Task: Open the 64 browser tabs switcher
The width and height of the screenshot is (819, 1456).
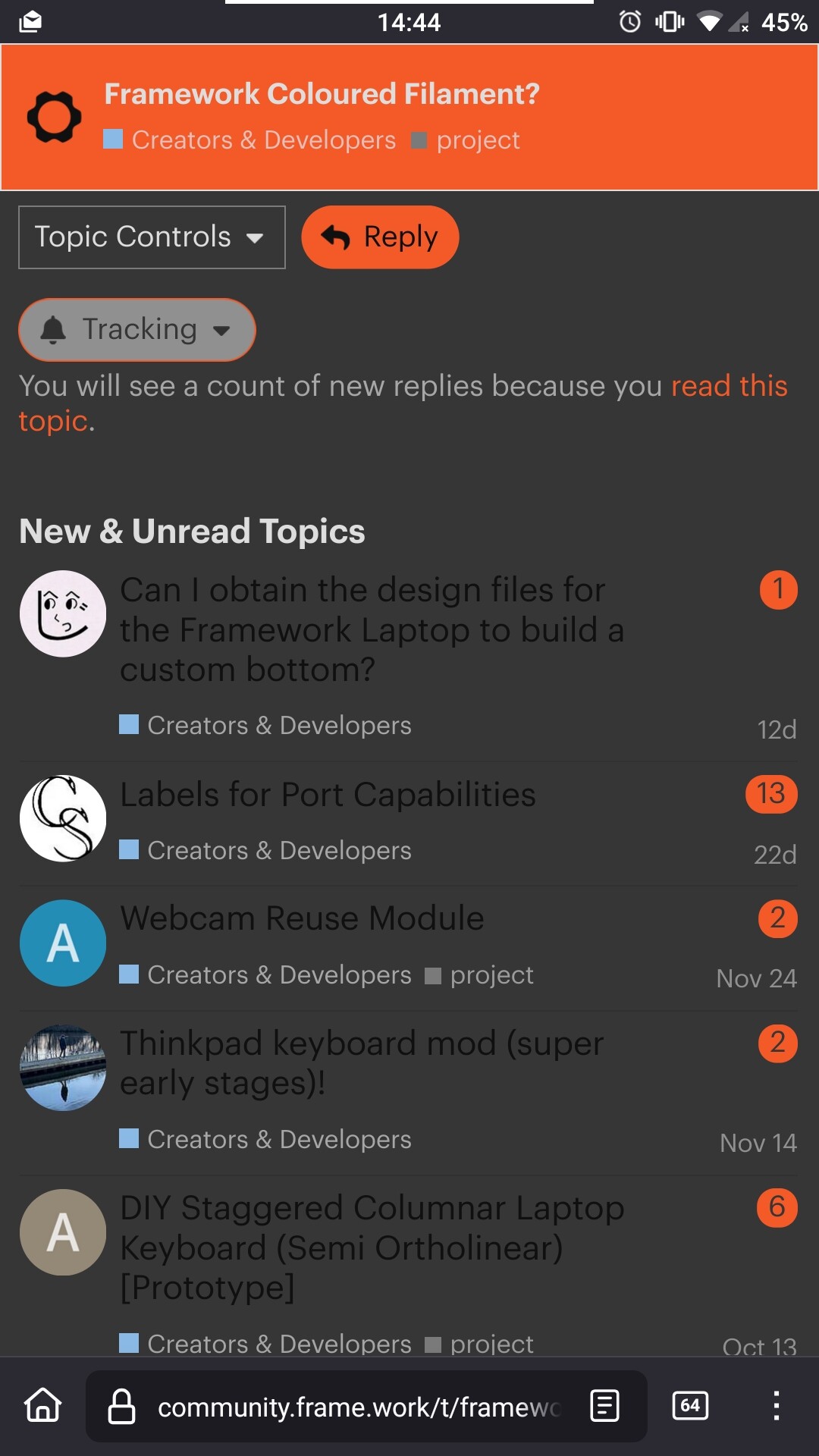Action: coord(690,1406)
